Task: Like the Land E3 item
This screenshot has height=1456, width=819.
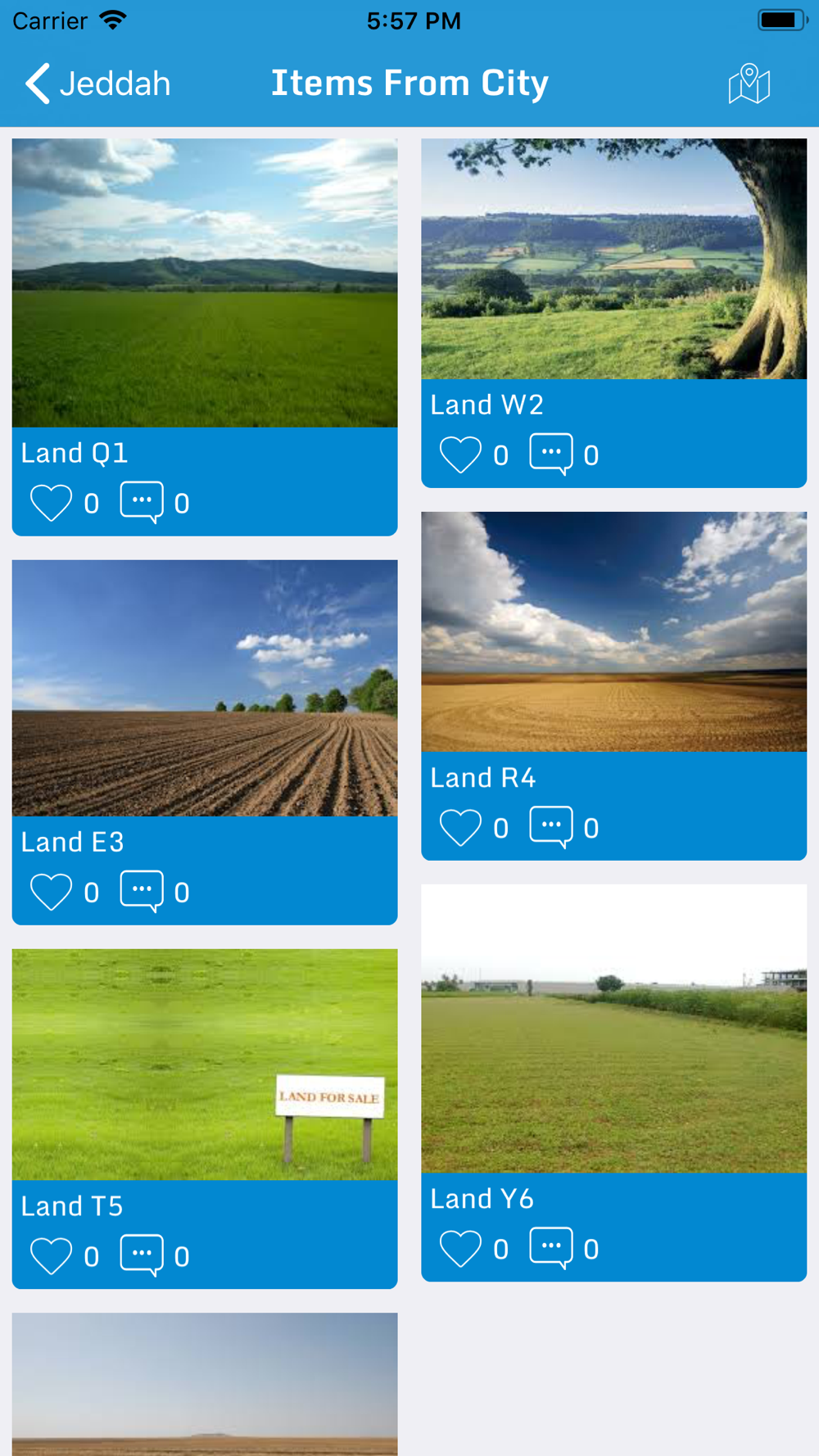Action: [x=51, y=892]
